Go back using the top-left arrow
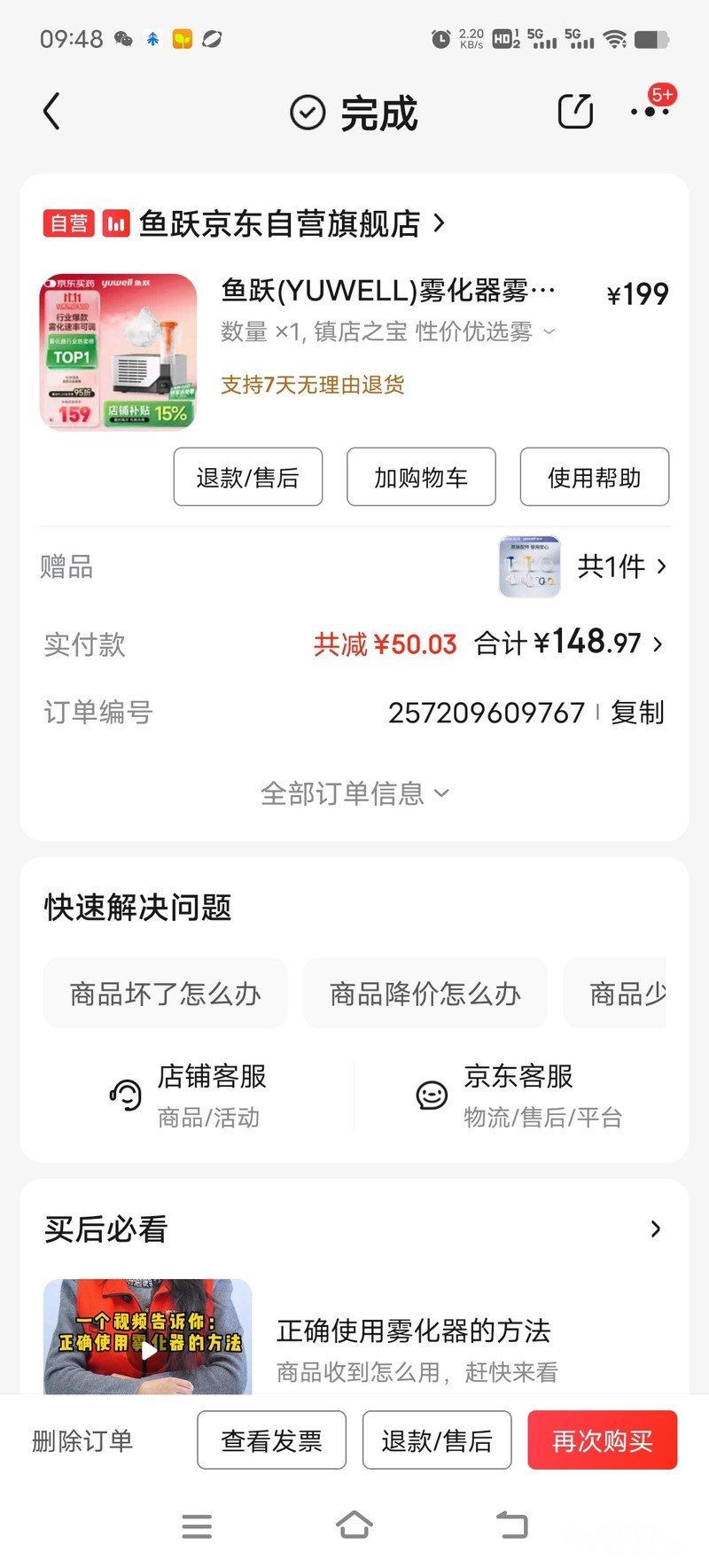Viewport: 709px width, 1568px height. (52, 112)
